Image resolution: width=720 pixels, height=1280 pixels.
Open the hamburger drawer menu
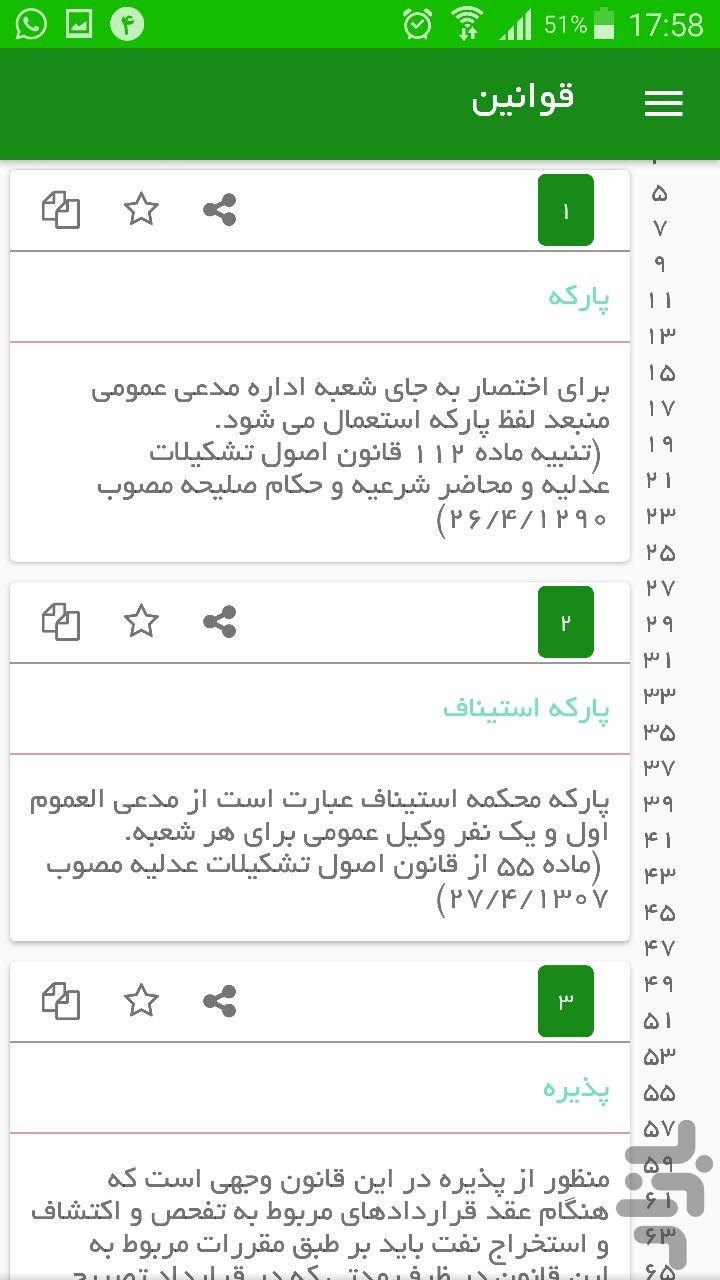[x=663, y=103]
